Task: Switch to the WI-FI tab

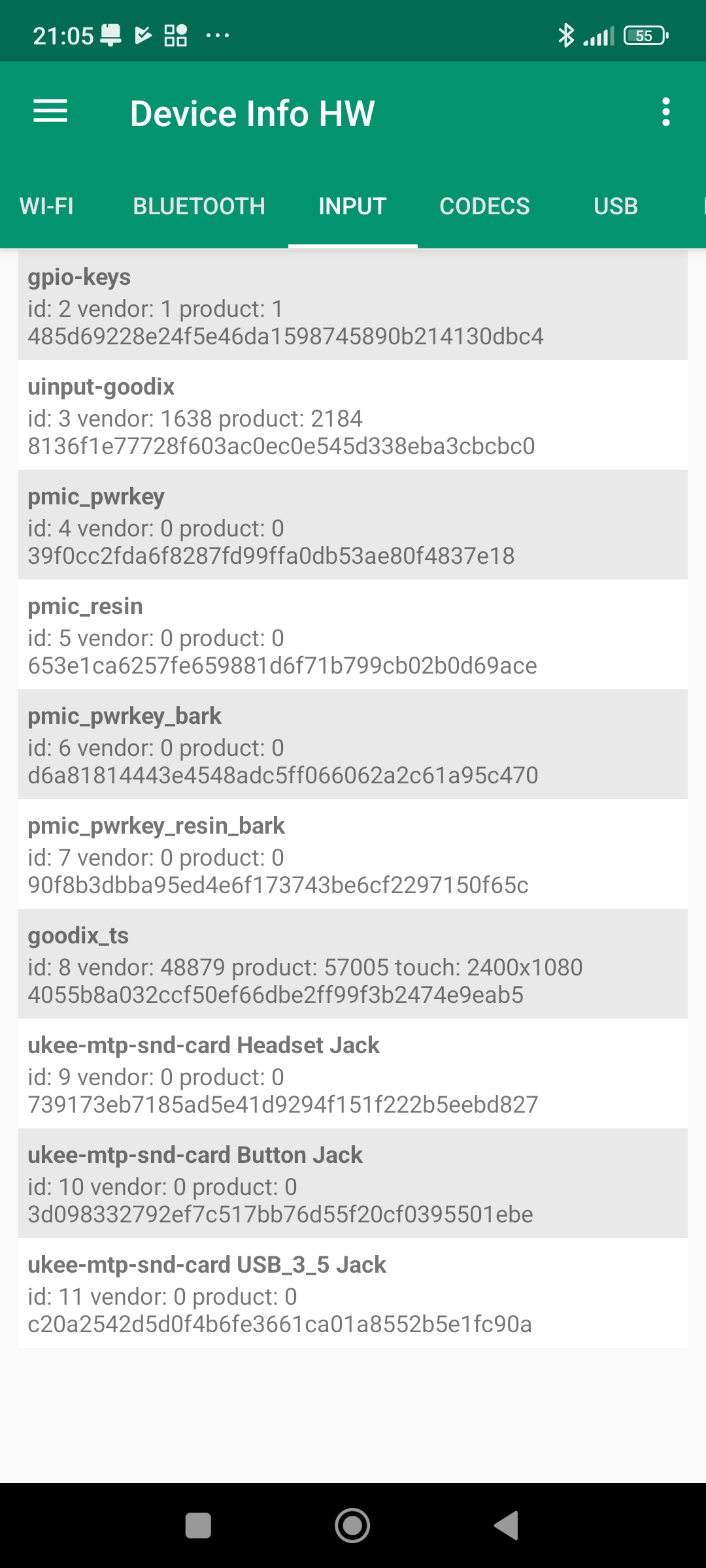Action: [46, 206]
